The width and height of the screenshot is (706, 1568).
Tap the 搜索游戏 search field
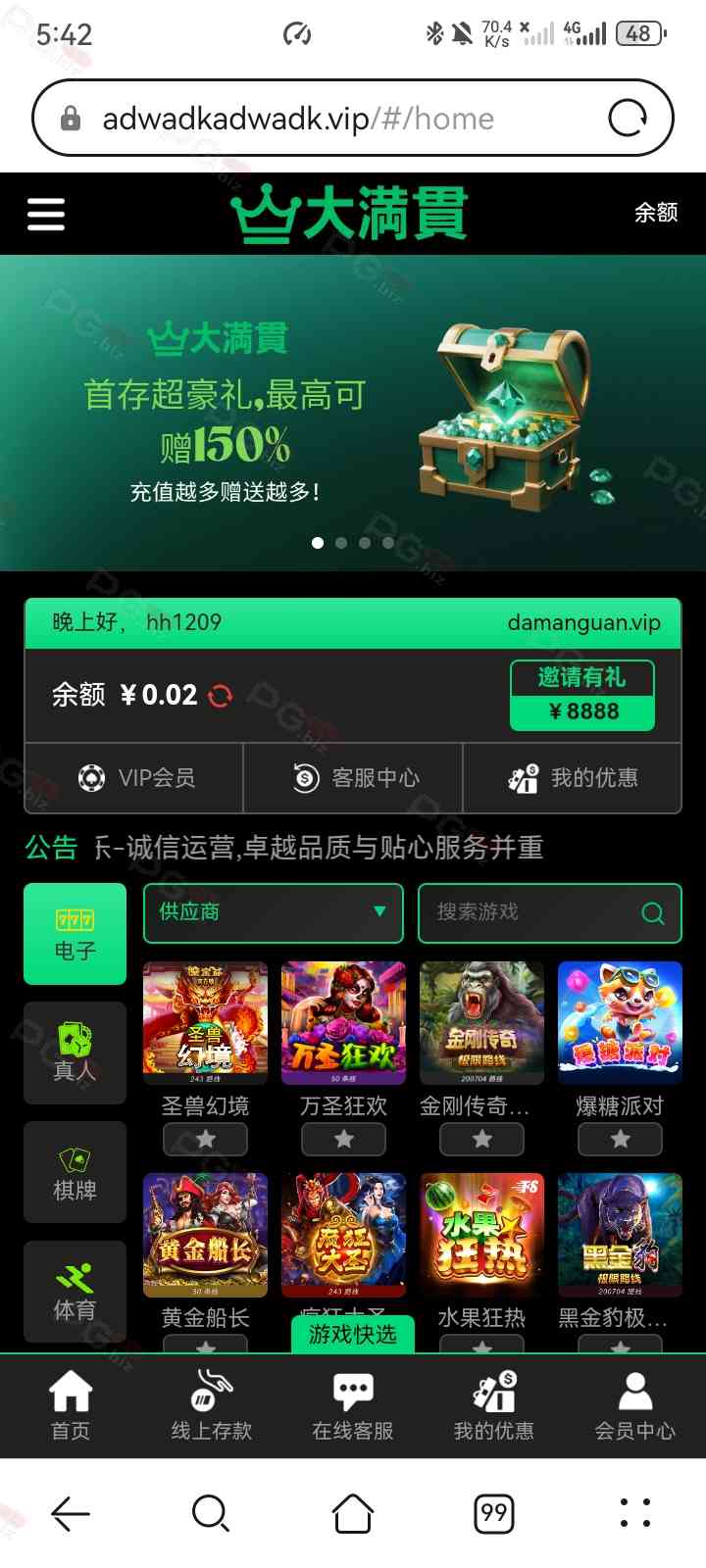click(x=534, y=912)
